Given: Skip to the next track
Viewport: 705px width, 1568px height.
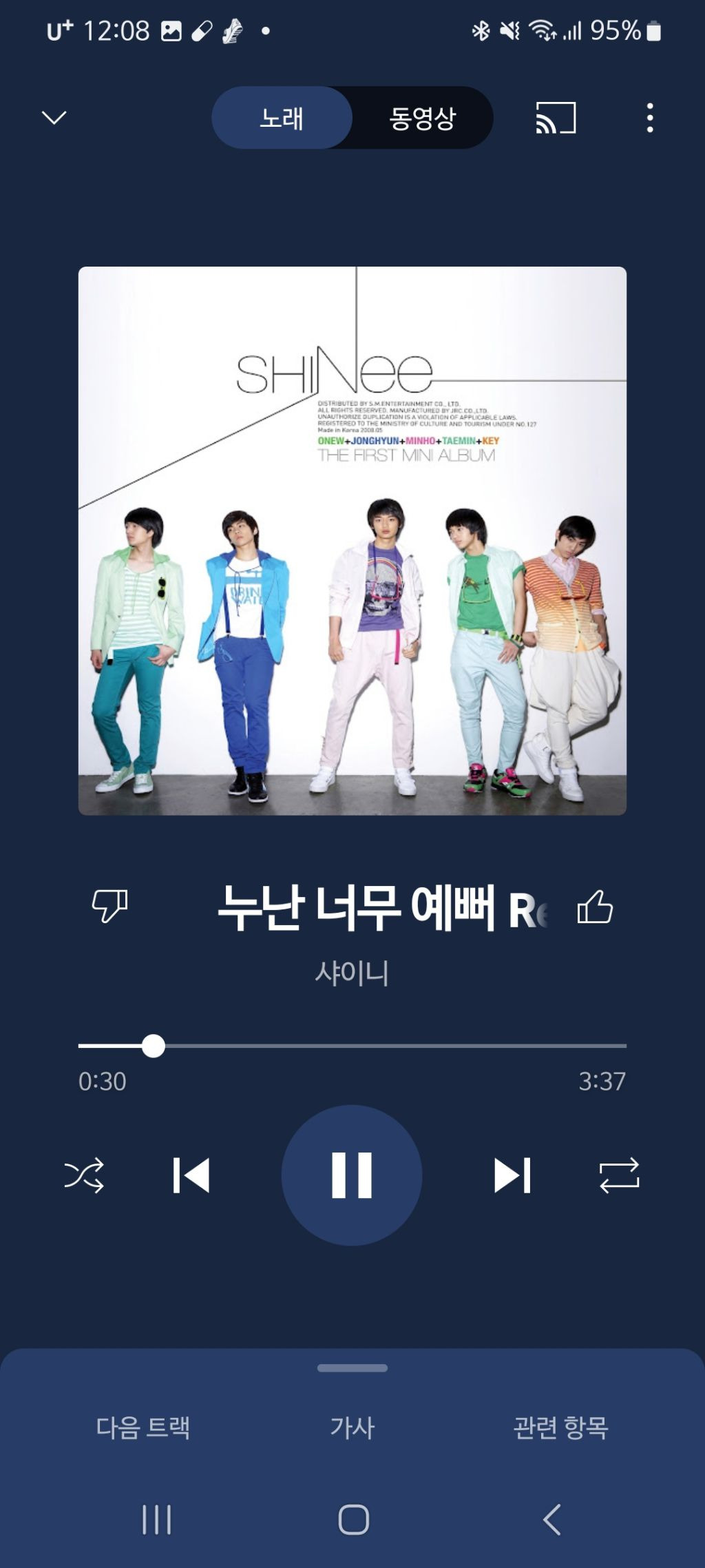Looking at the screenshot, I should [x=512, y=1175].
